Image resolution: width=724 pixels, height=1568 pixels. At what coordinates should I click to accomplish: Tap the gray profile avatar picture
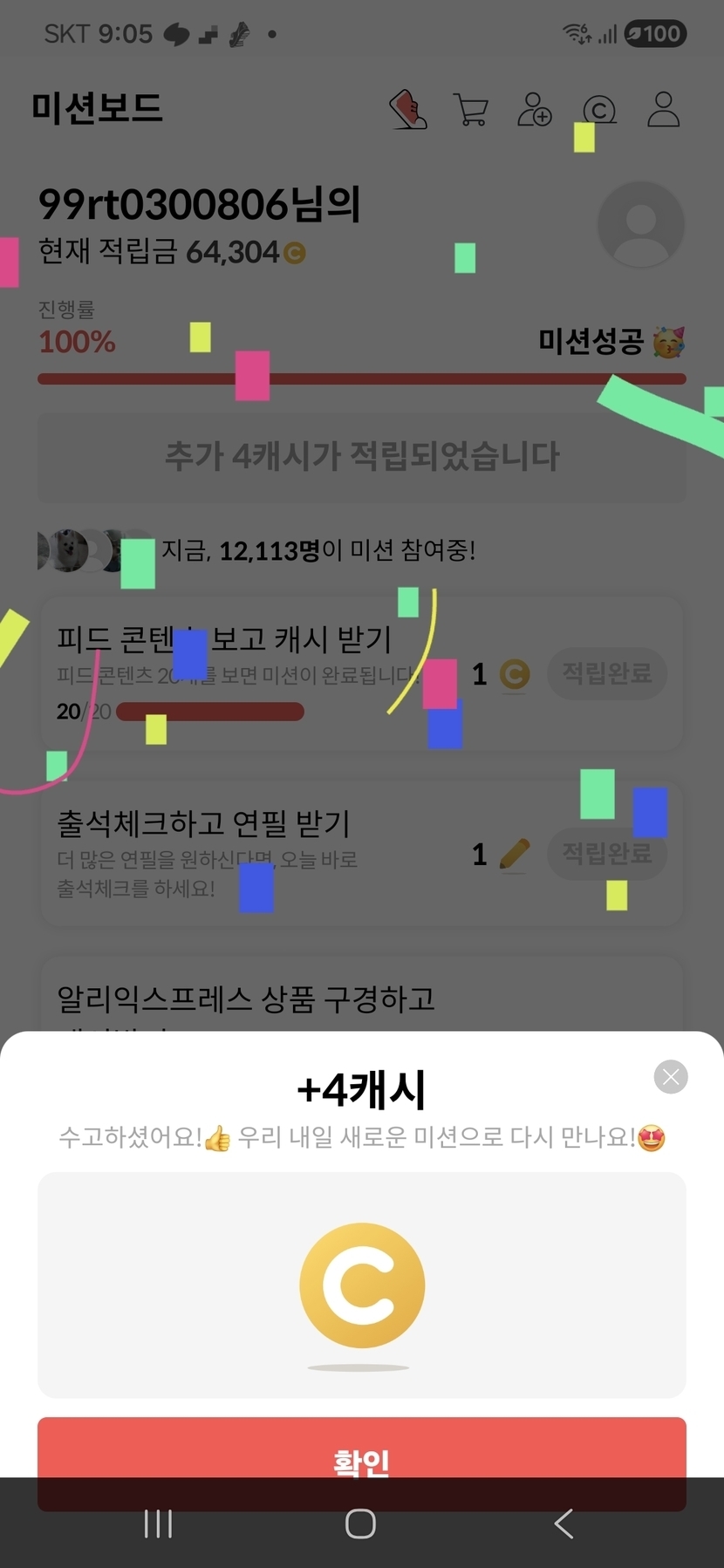point(641,225)
